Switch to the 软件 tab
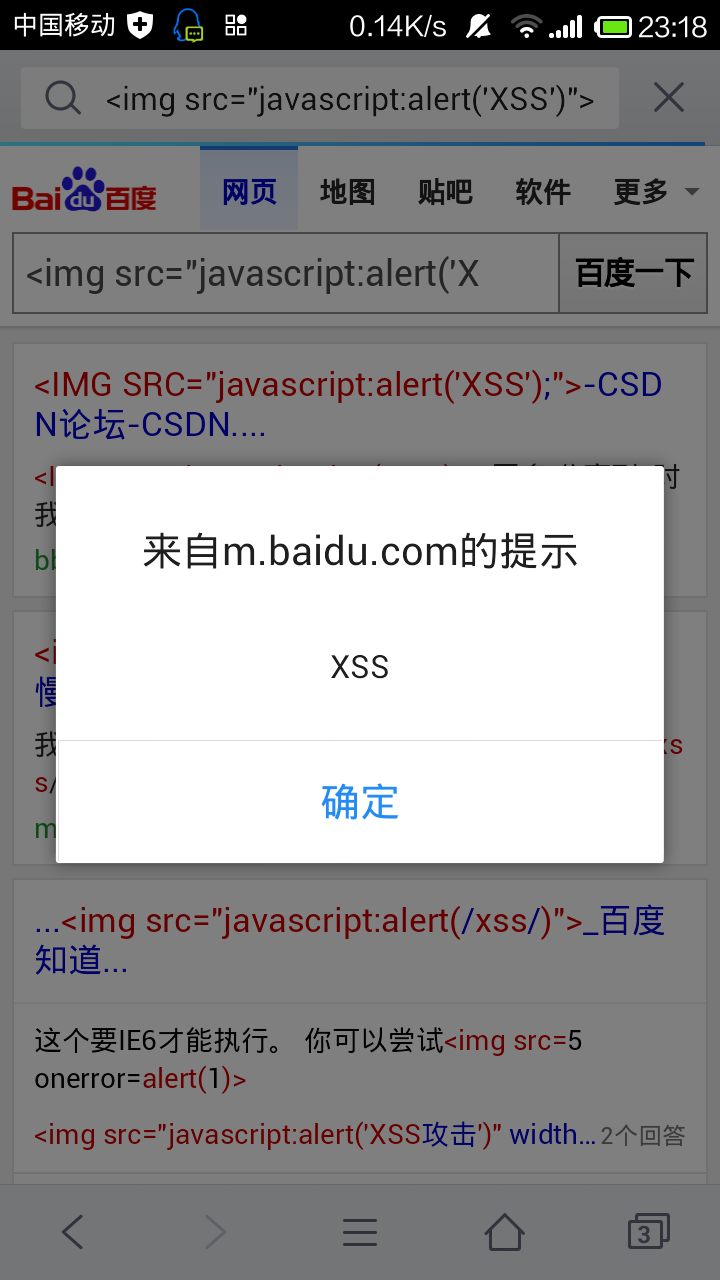720x1280 pixels. pos(543,191)
